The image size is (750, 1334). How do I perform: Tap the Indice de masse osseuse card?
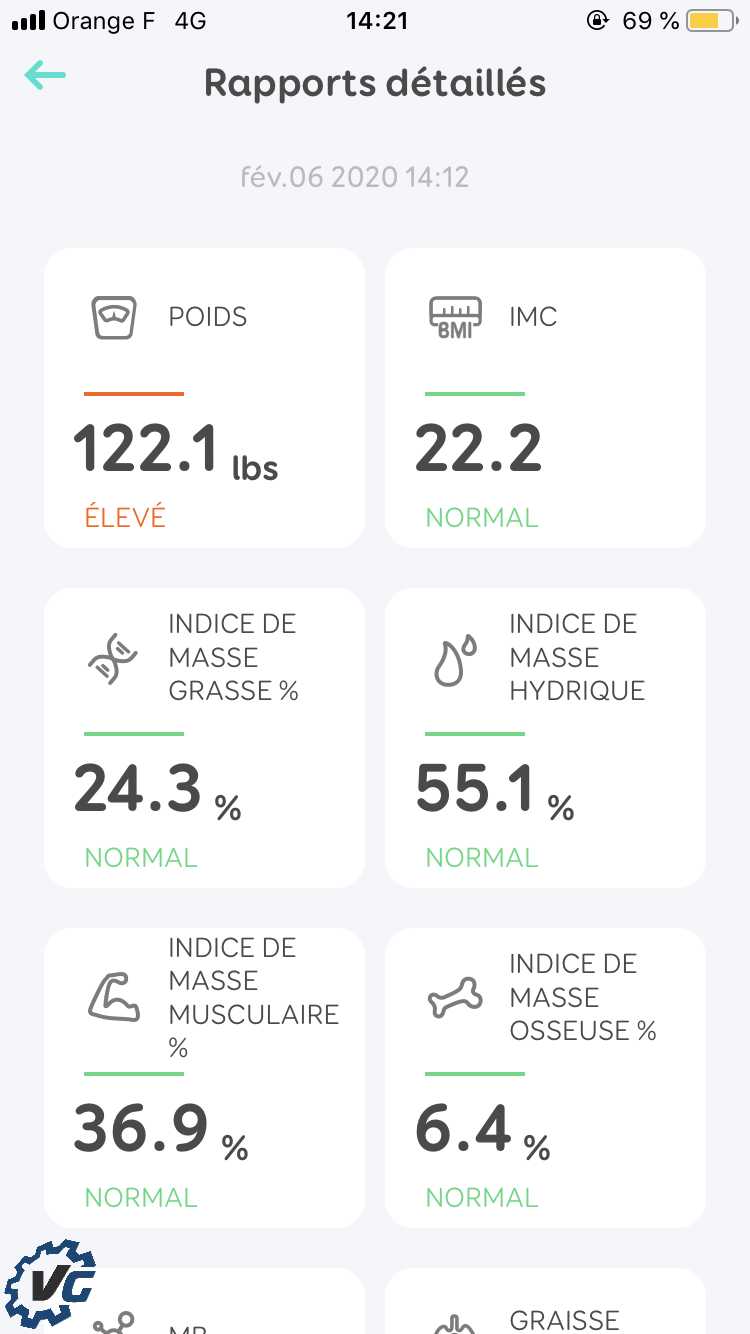(545, 1078)
